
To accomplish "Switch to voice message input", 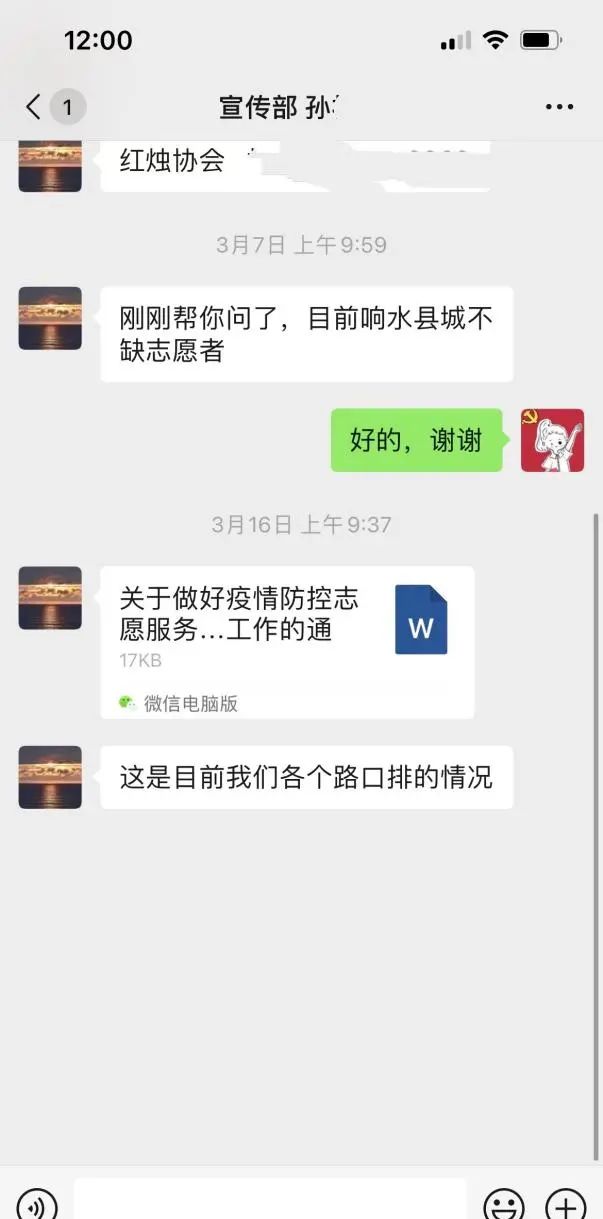I will pyautogui.click(x=37, y=1203).
